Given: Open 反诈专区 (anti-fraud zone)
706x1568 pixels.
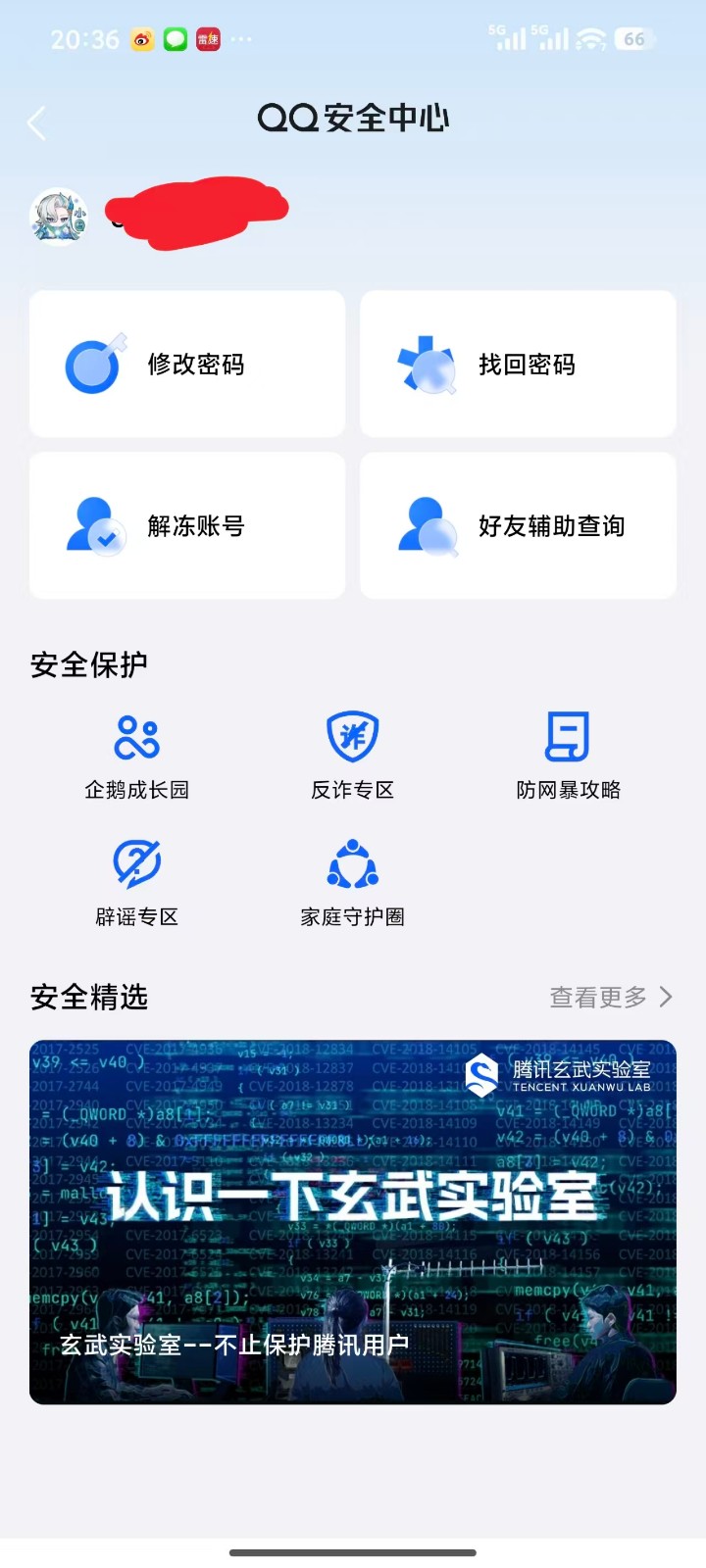Looking at the screenshot, I should (x=352, y=755).
